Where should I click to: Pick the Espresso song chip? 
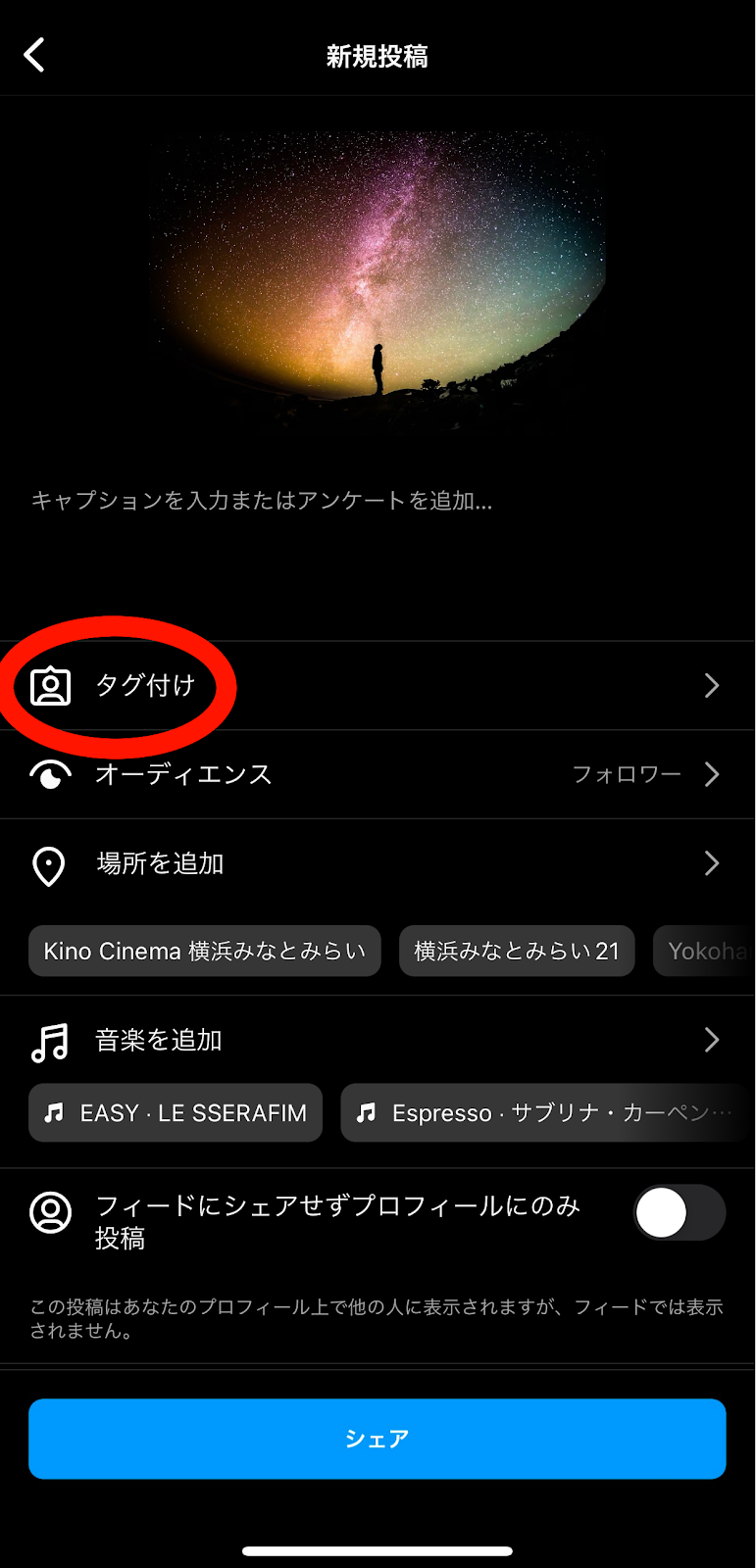(x=544, y=1113)
